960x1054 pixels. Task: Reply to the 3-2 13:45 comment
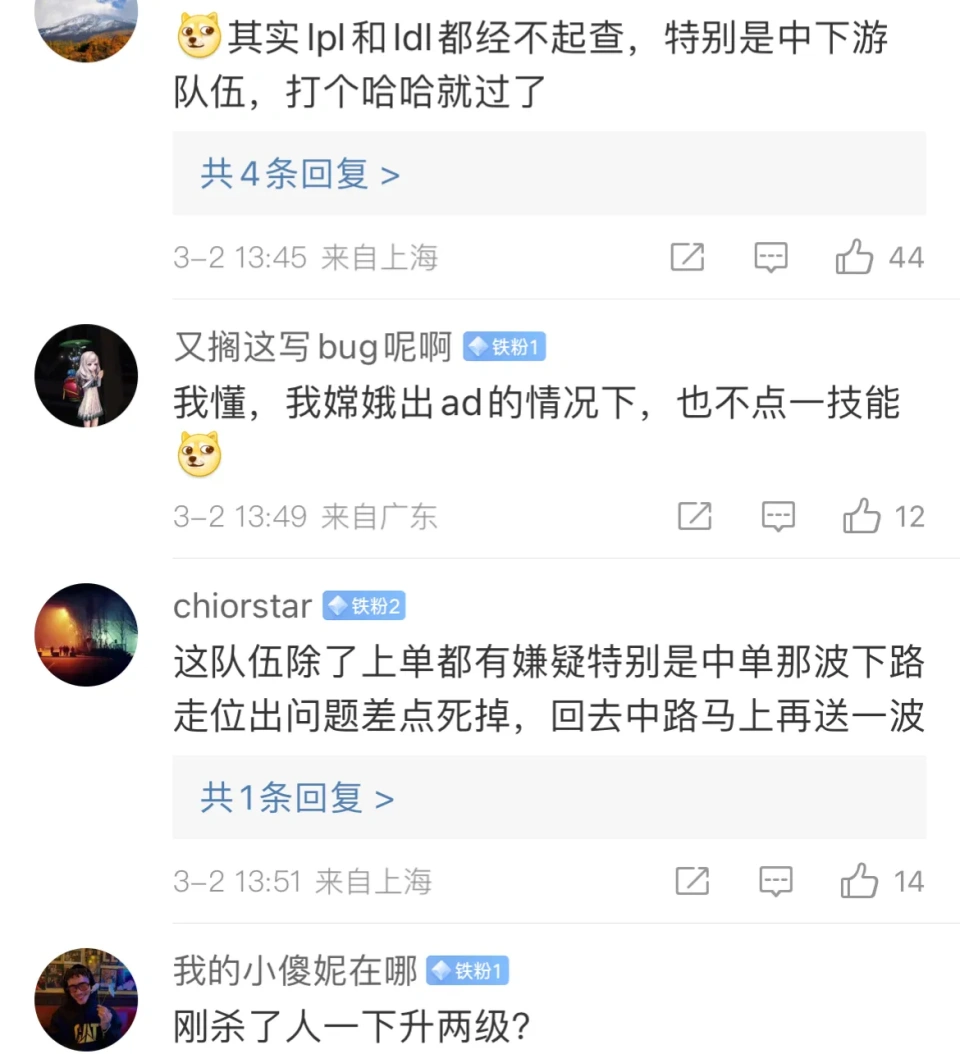pyautogui.click(x=771, y=258)
